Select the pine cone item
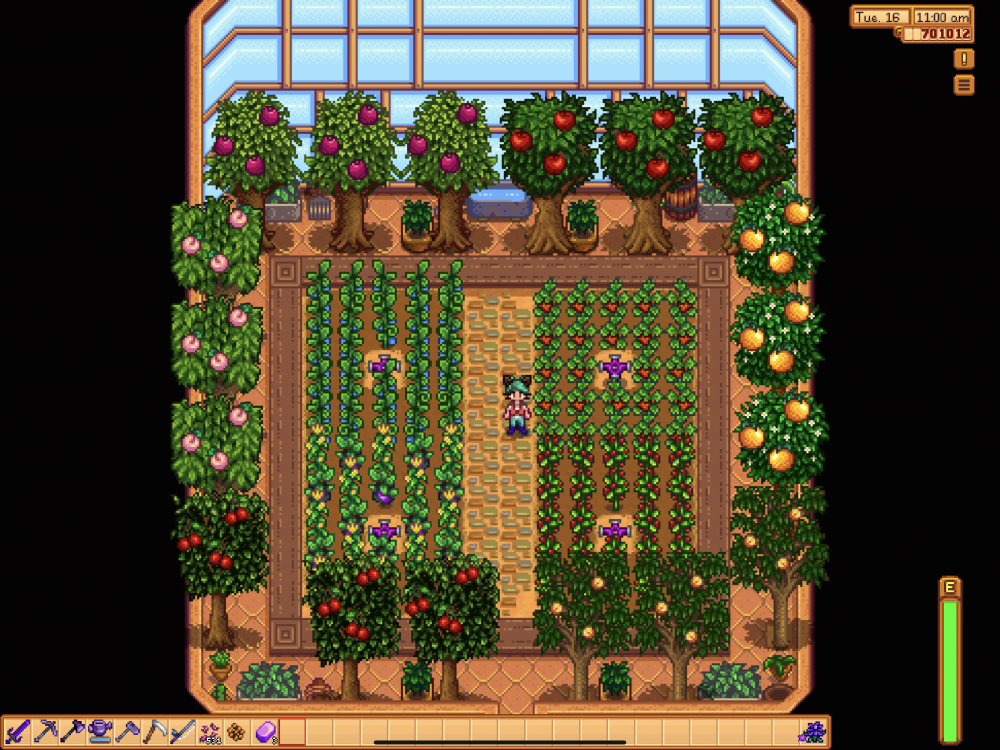The image size is (1000, 750). 237,732
